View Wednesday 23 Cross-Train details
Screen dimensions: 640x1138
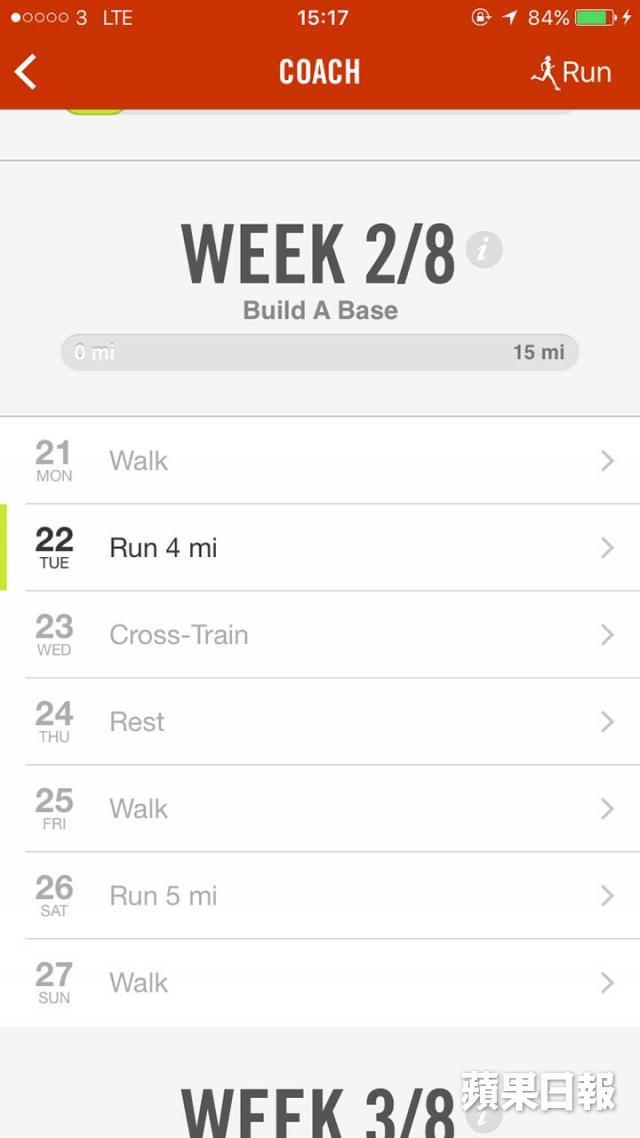(x=320, y=635)
